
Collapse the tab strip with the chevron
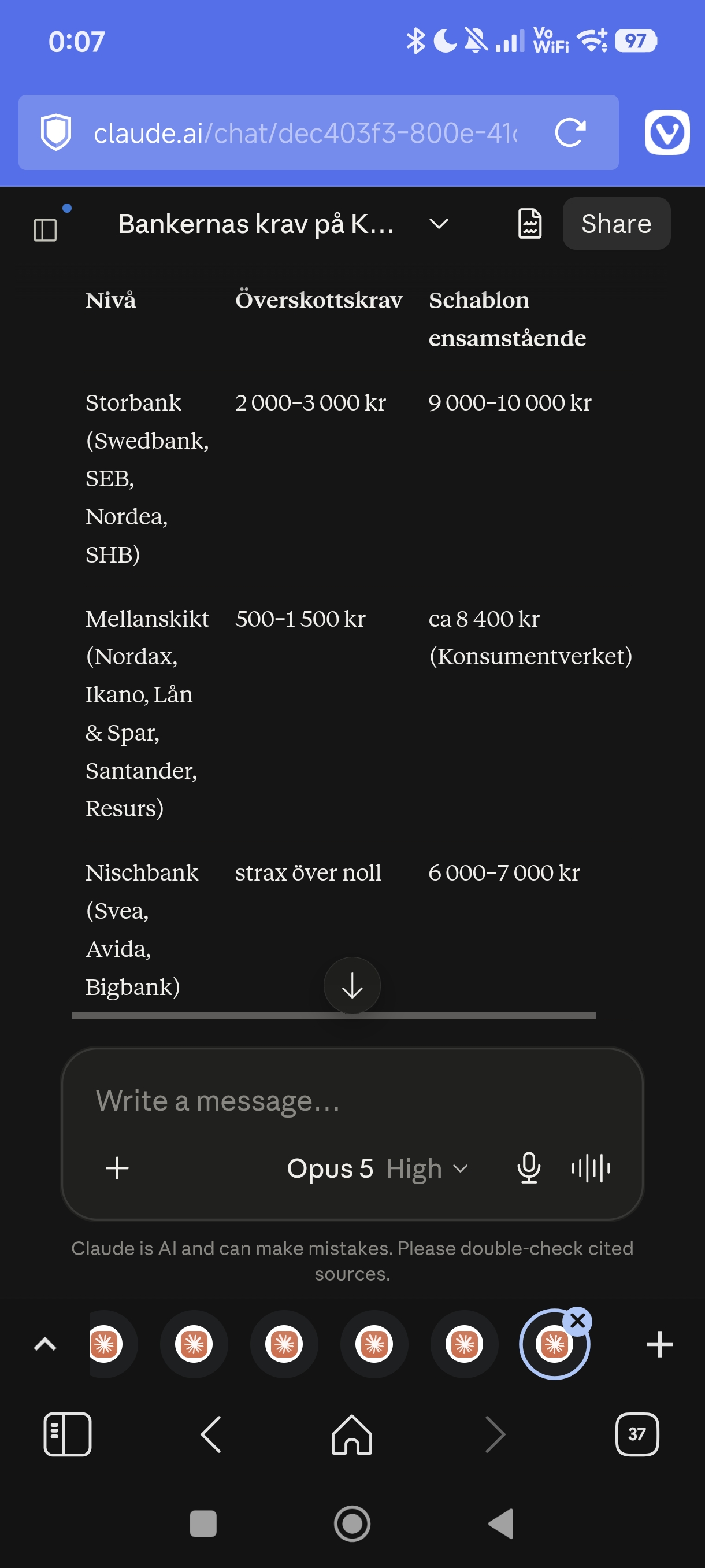(45, 1344)
